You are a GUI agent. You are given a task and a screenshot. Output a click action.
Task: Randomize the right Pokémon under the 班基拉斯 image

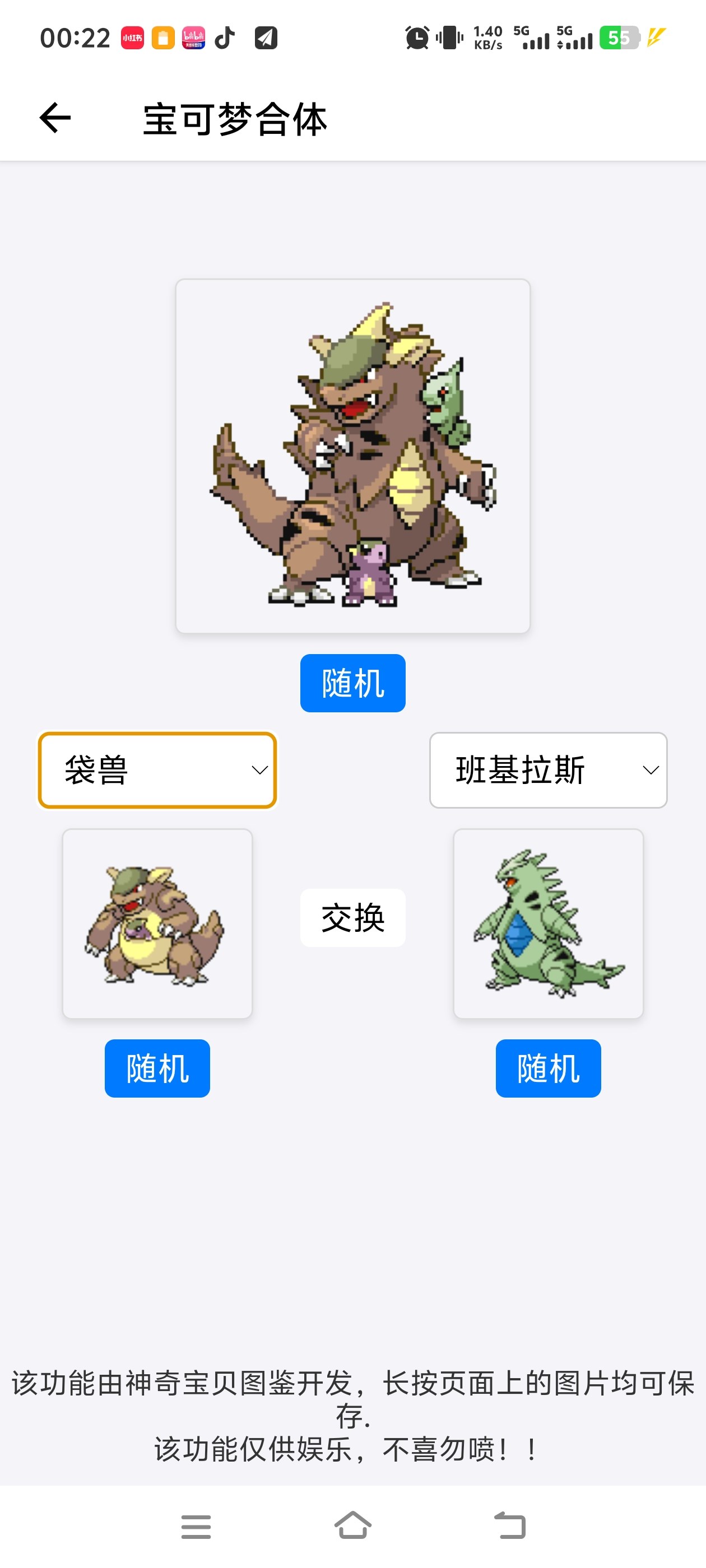(x=547, y=1068)
